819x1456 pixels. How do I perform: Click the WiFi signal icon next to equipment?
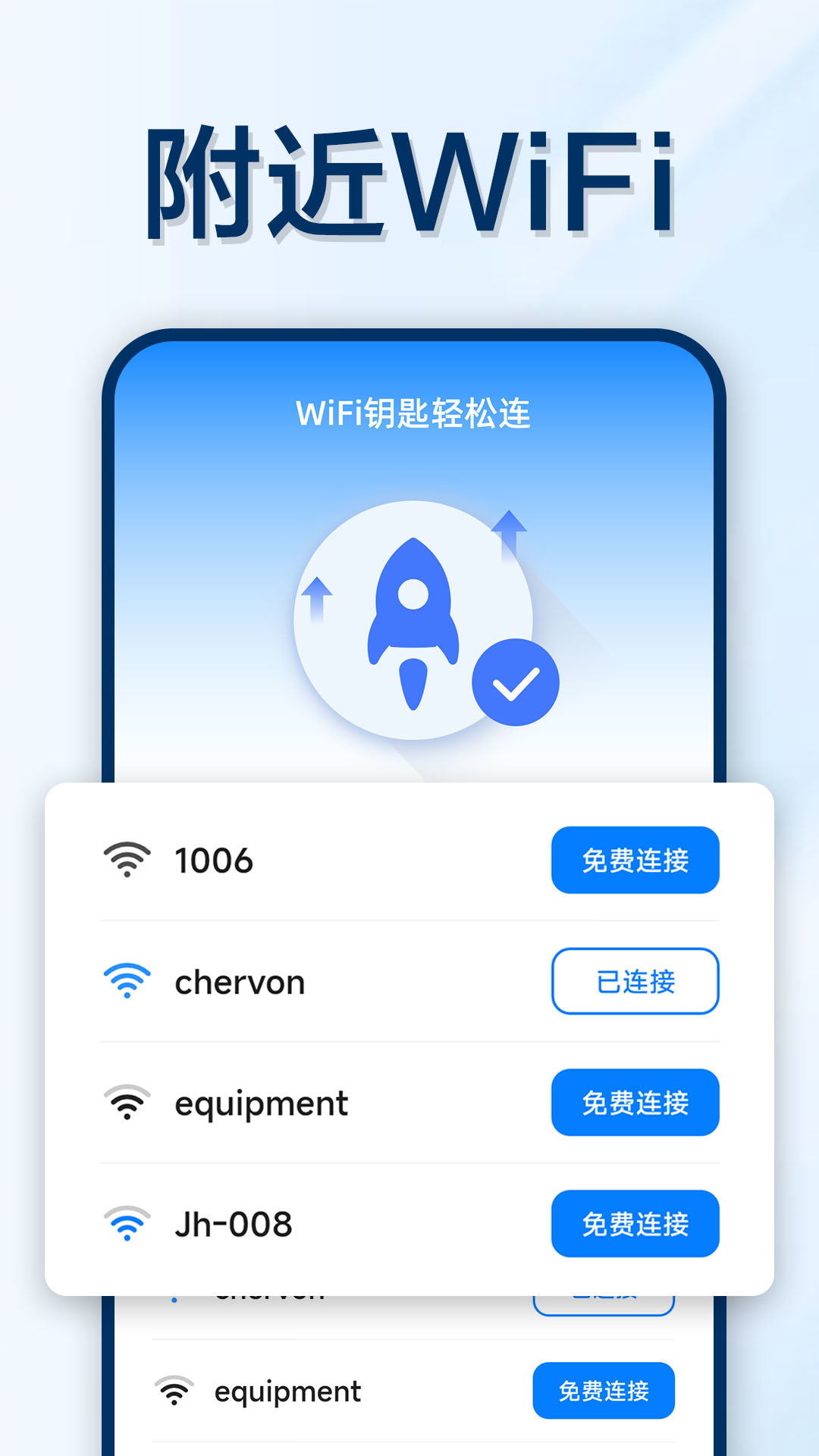(127, 1103)
